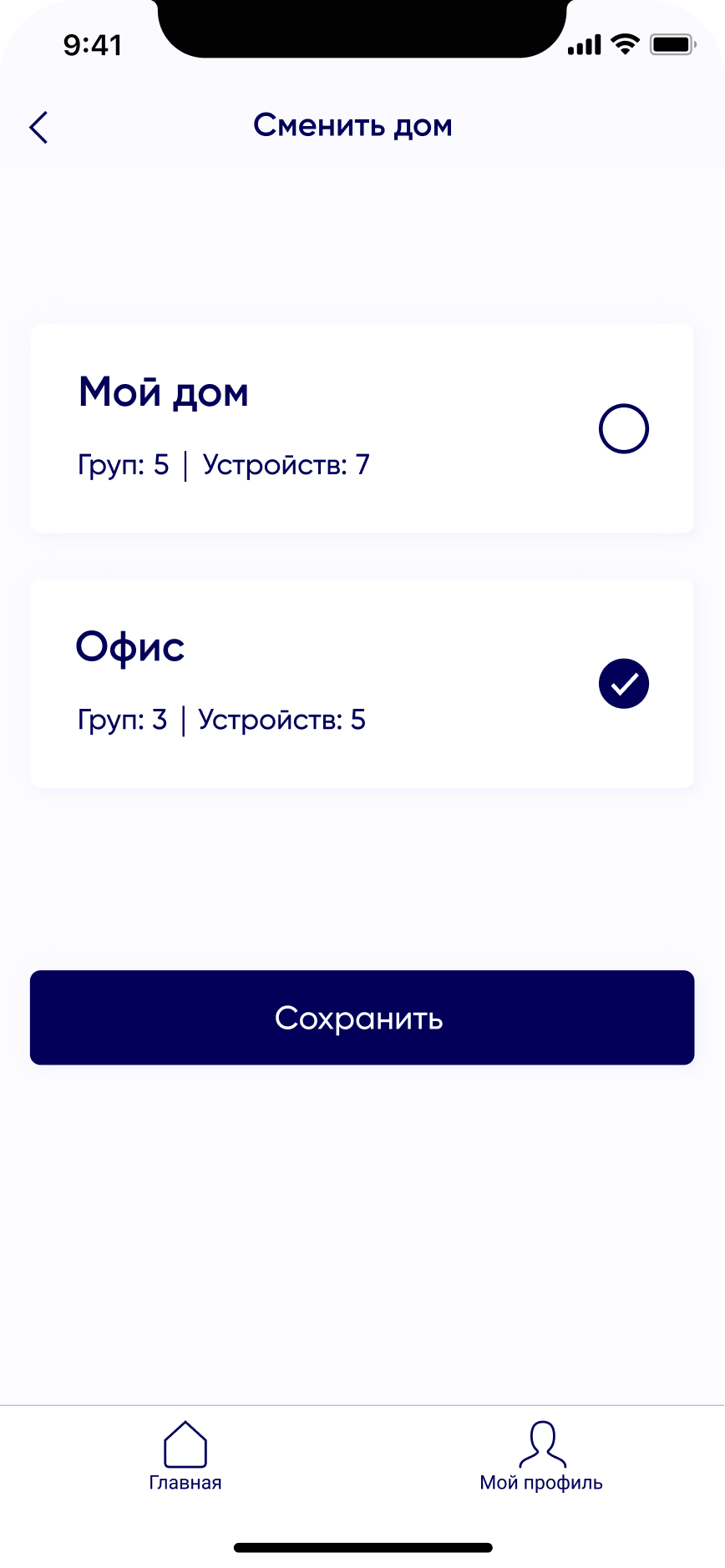725x1568 pixels.
Task: Tap the Сохранить button
Action: [362, 1018]
